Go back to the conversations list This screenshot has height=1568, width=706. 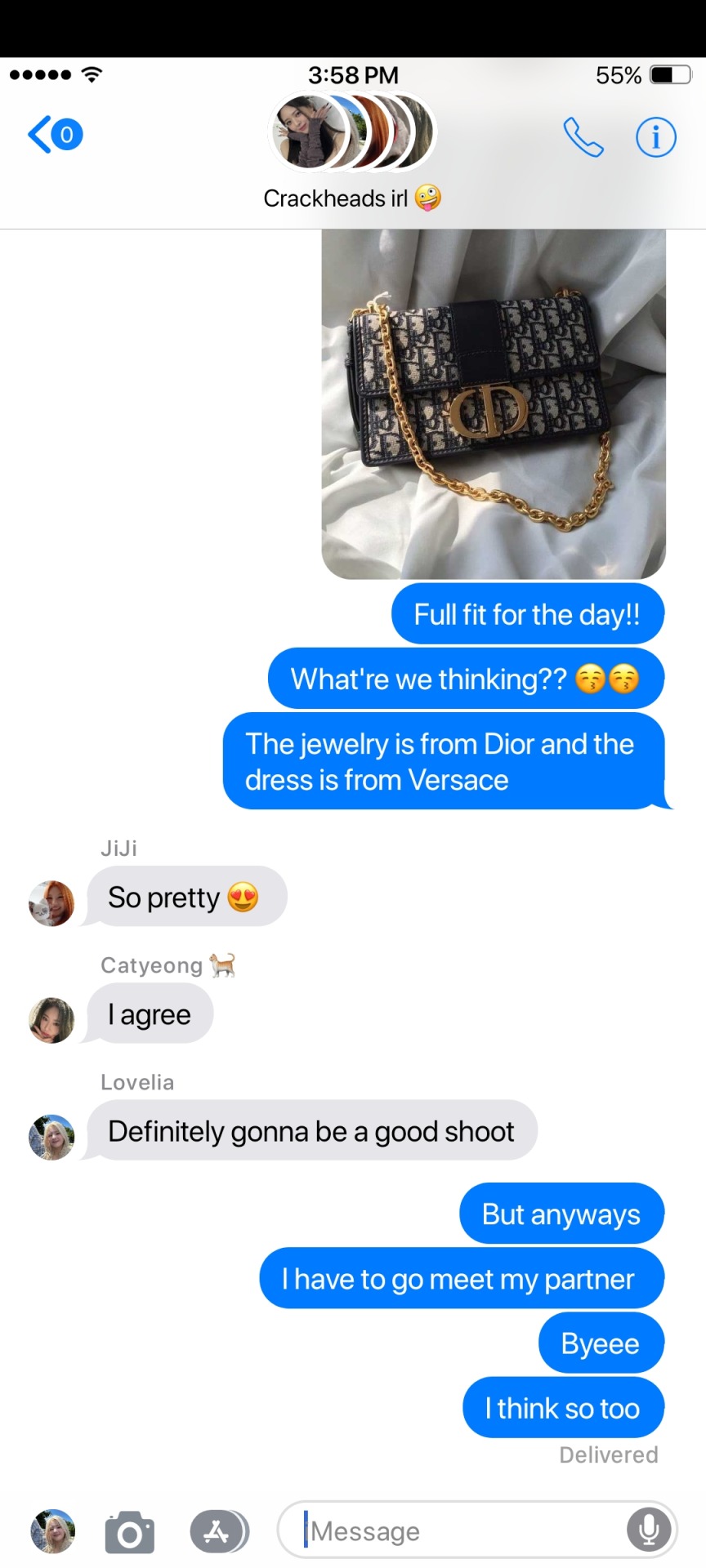coord(54,135)
